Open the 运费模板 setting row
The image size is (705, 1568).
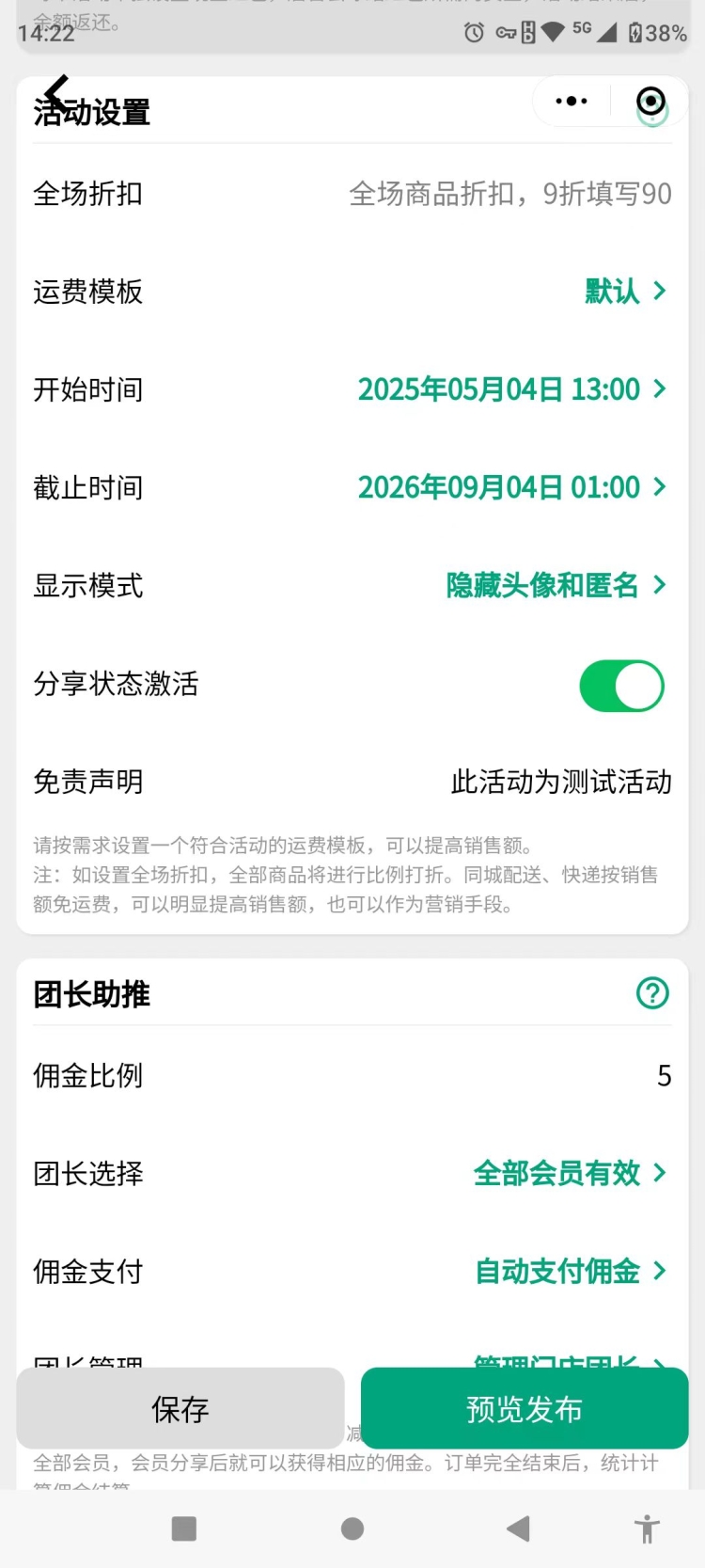(624, 292)
